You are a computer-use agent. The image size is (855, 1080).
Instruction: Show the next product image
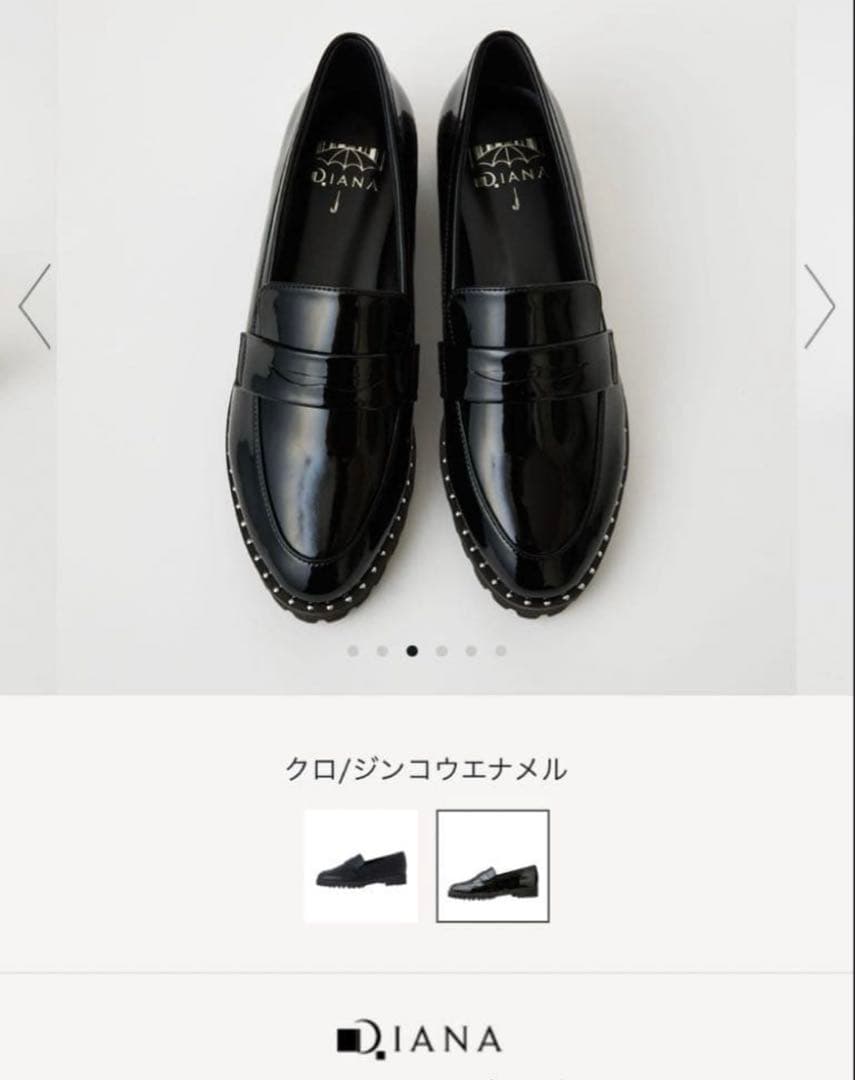click(x=819, y=306)
